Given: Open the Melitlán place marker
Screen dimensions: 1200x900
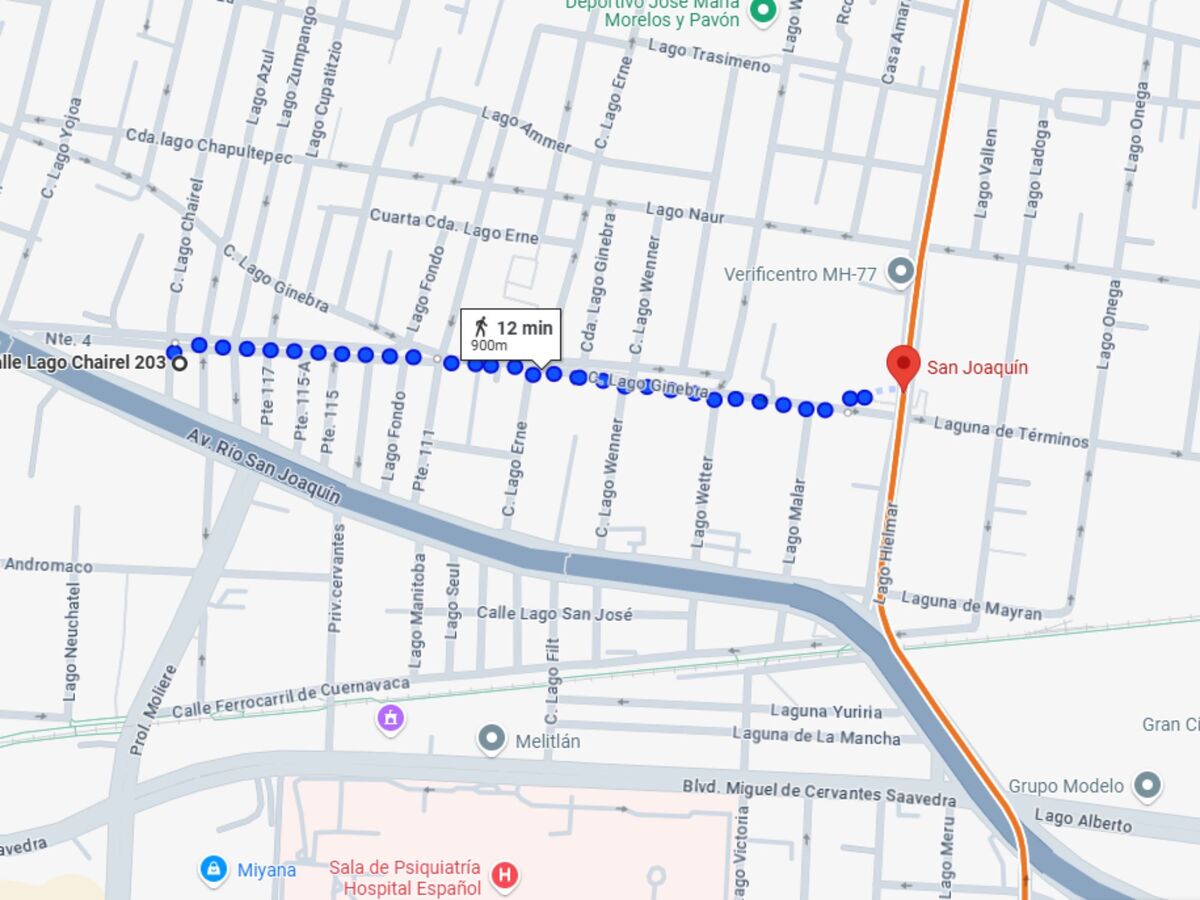Looking at the screenshot, I should (491, 739).
